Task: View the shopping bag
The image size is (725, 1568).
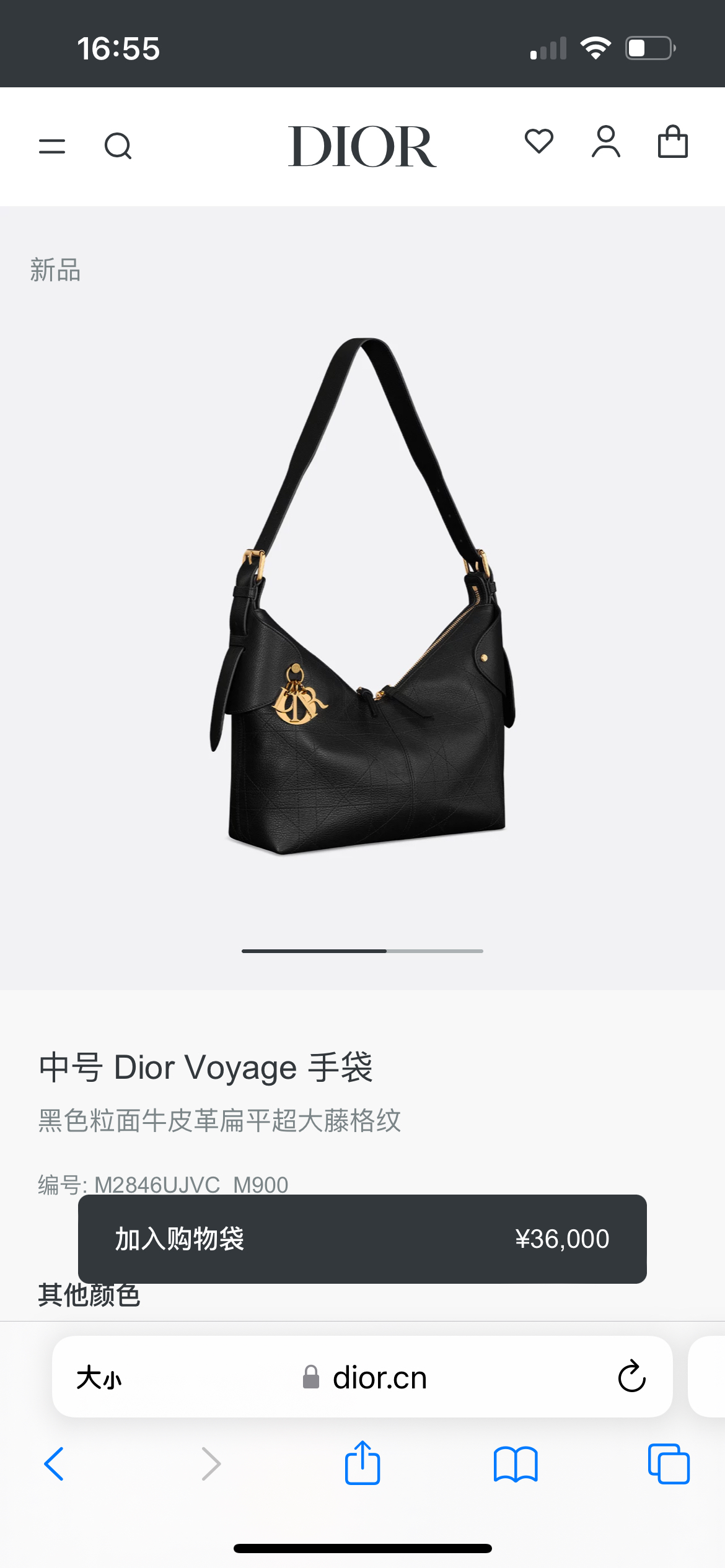Action: pos(672,142)
